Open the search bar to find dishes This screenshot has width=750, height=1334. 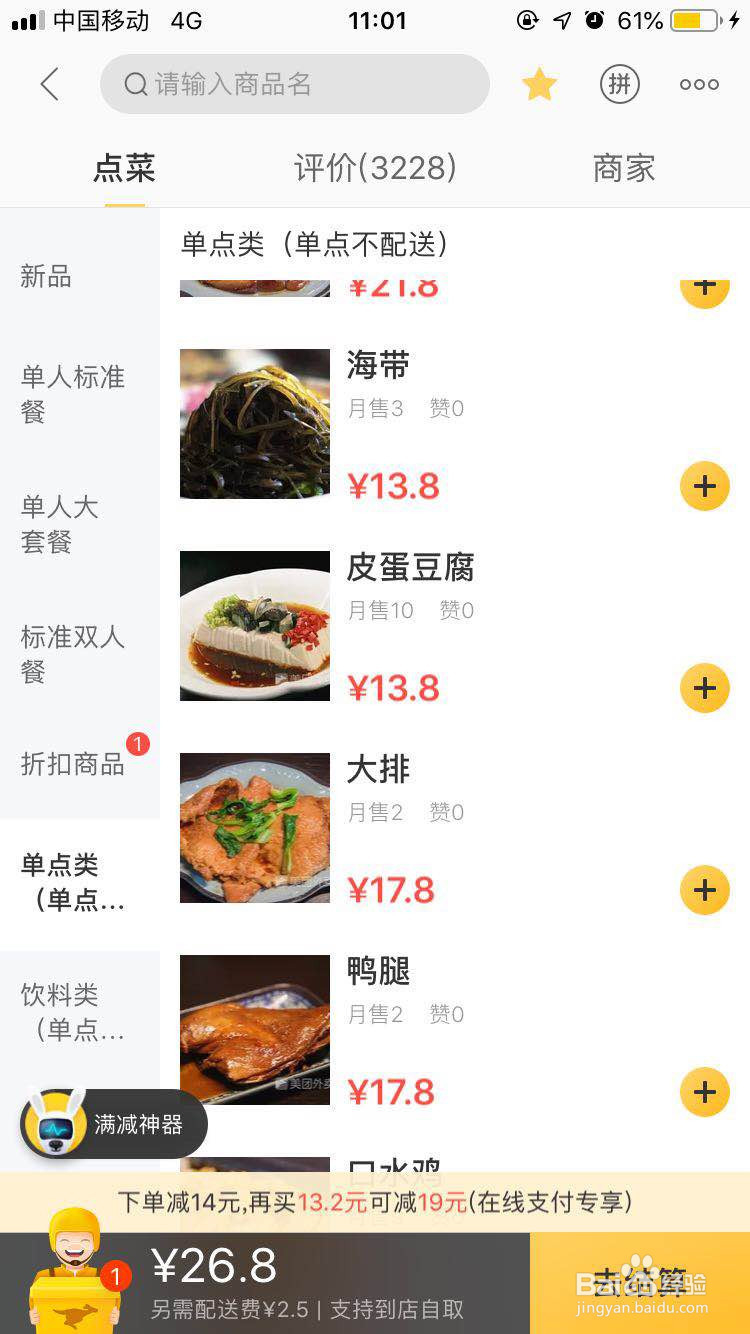(295, 84)
